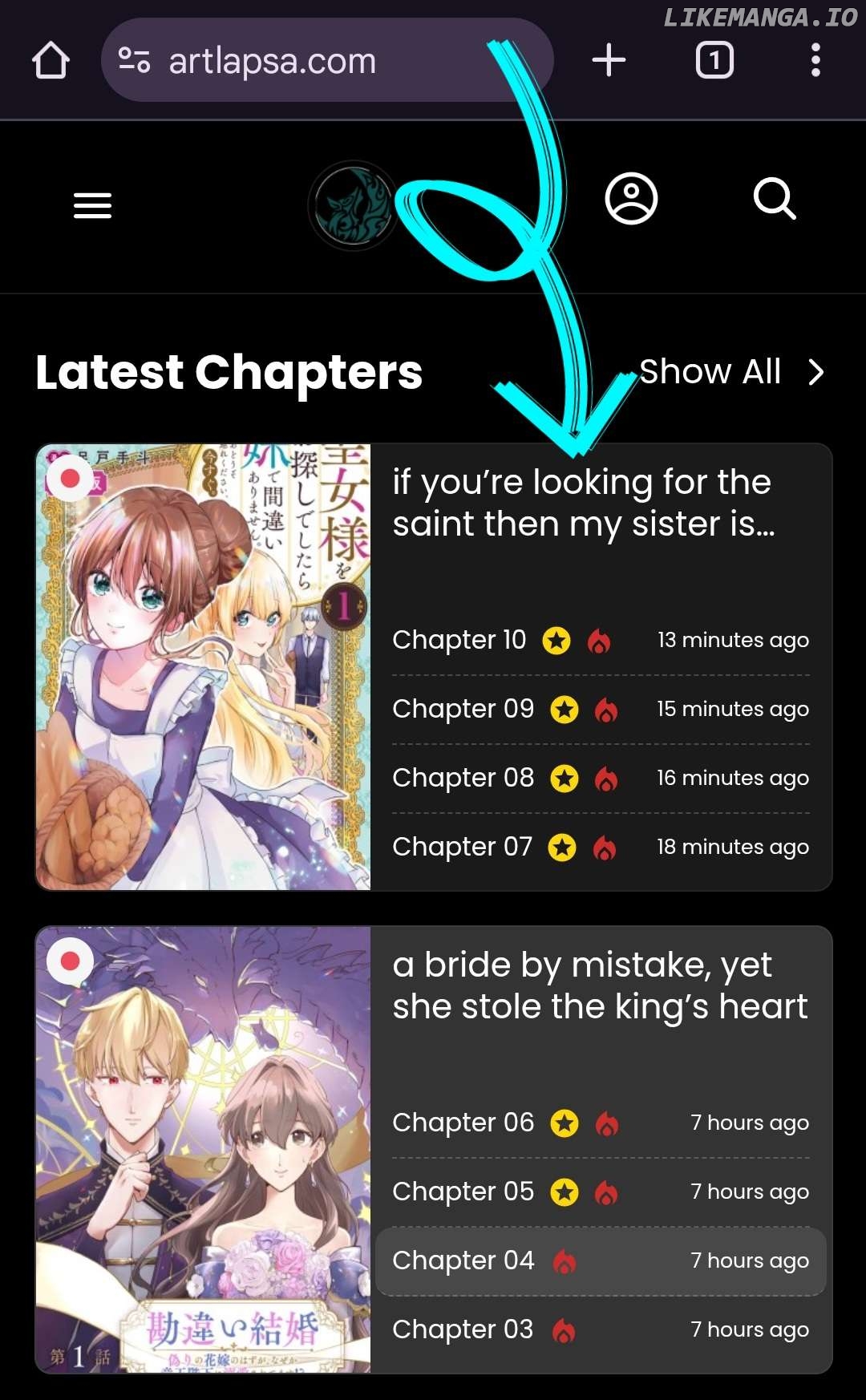Open Chapter 07 from 18 minutes ago

pyautogui.click(x=462, y=847)
